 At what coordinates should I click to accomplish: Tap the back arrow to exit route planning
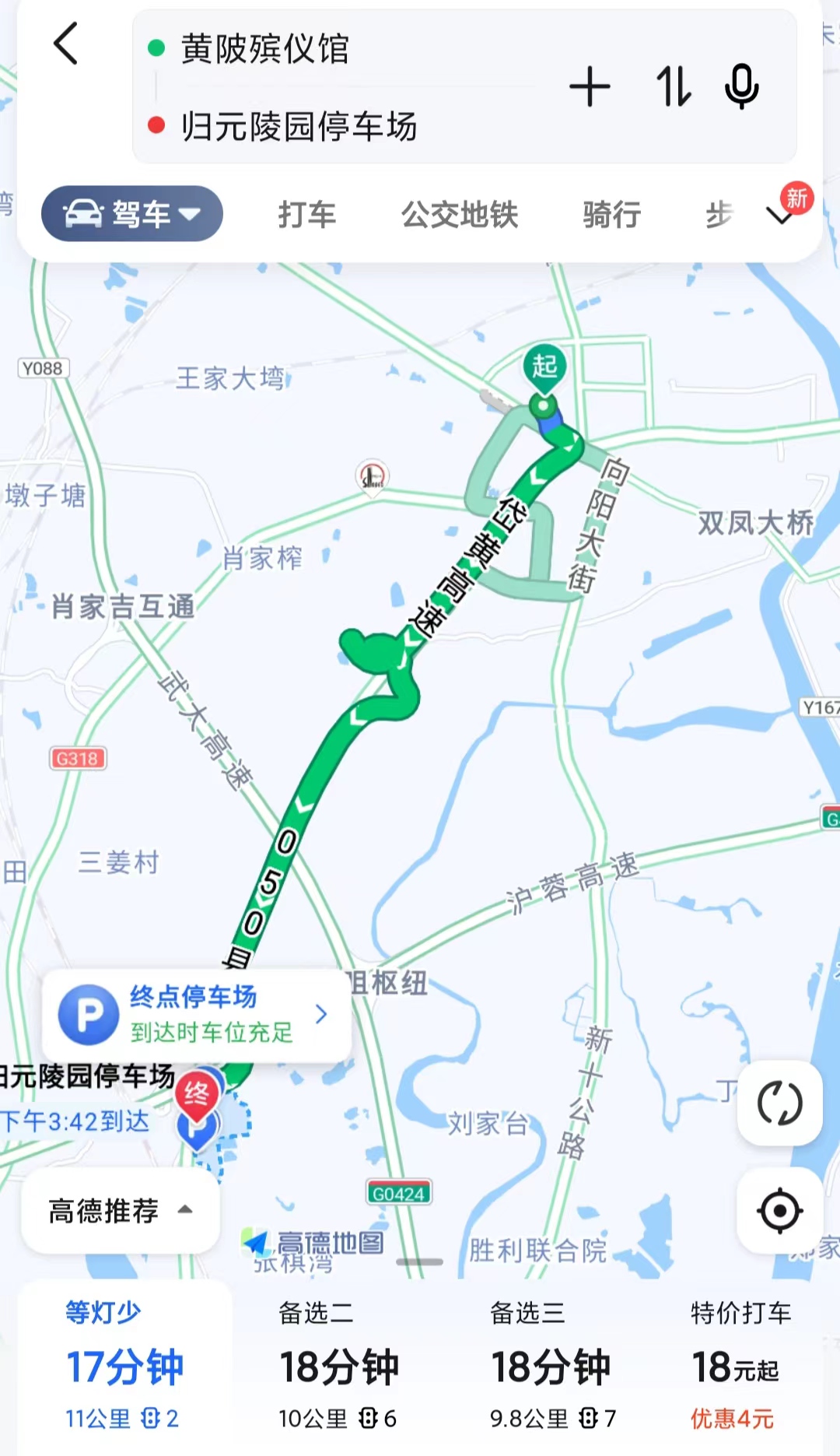tap(68, 45)
